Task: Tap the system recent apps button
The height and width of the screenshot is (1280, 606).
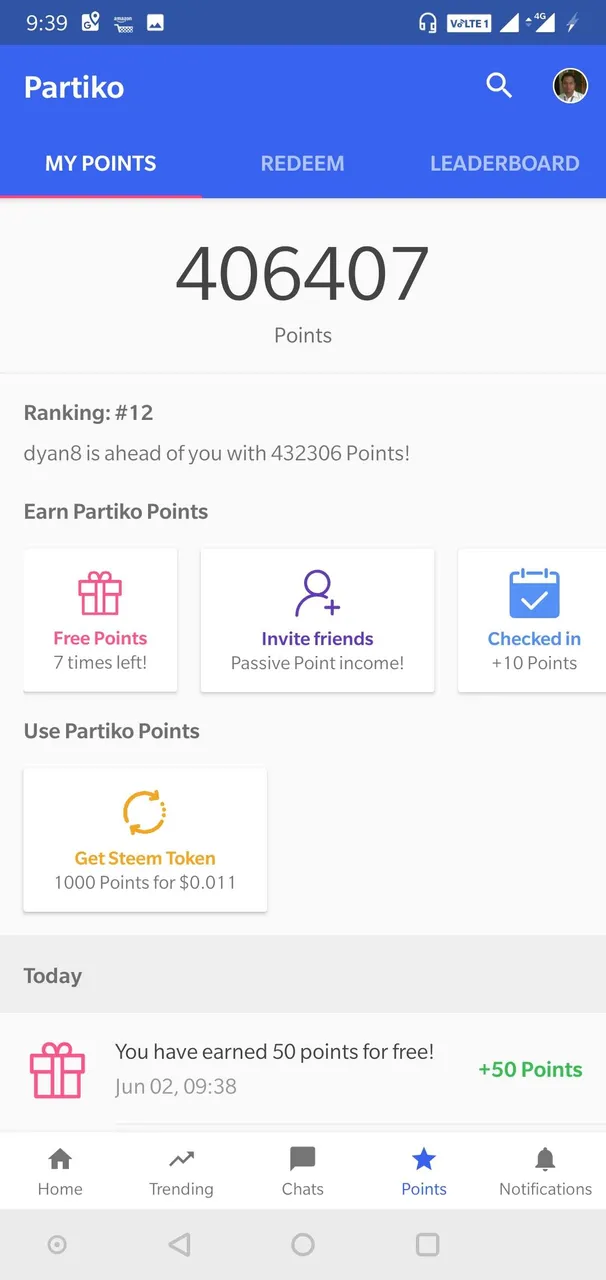Action: click(x=427, y=1244)
